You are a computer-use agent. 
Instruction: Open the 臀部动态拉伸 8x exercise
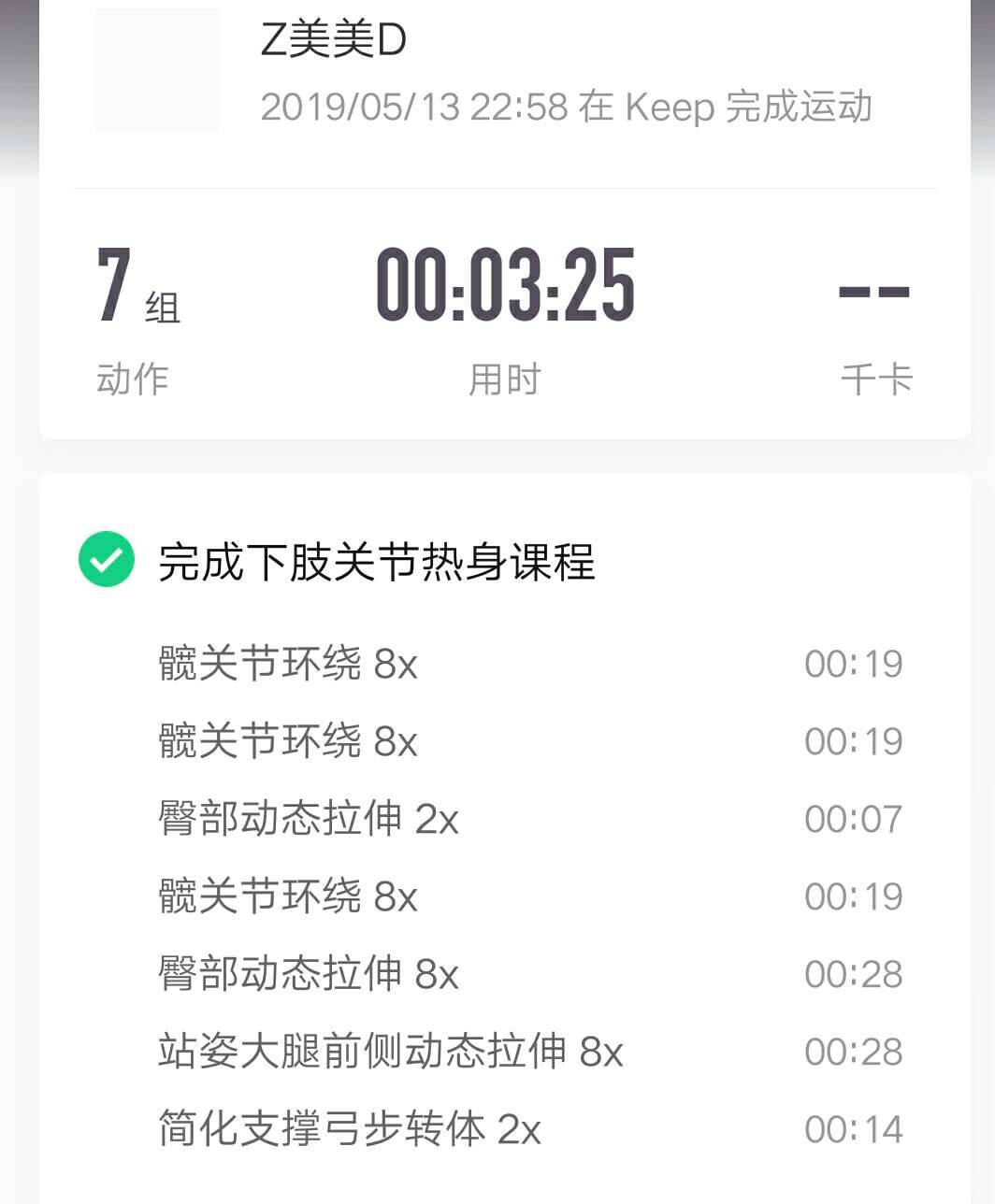309,975
